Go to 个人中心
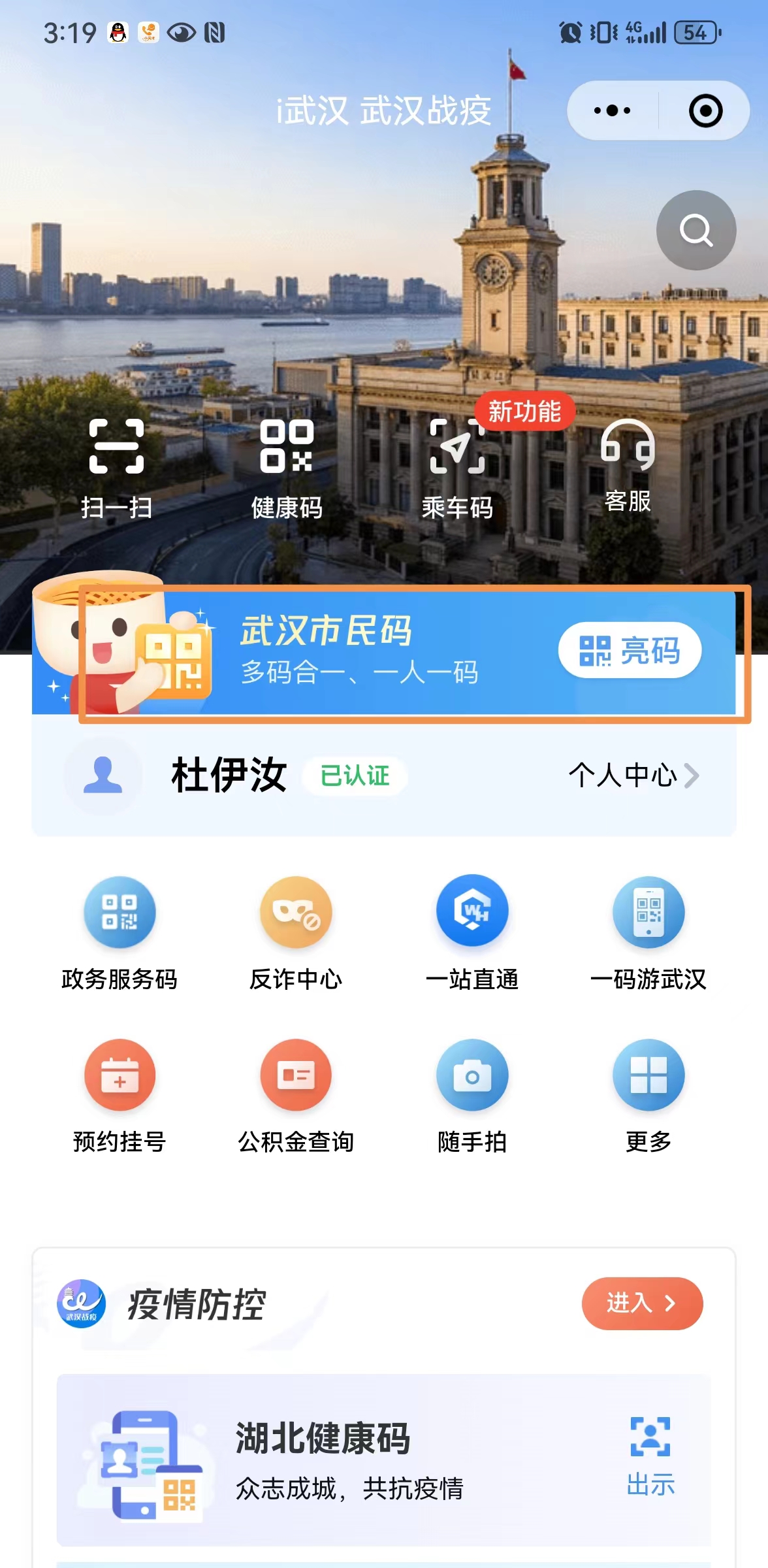The width and height of the screenshot is (768, 1568). [x=633, y=776]
